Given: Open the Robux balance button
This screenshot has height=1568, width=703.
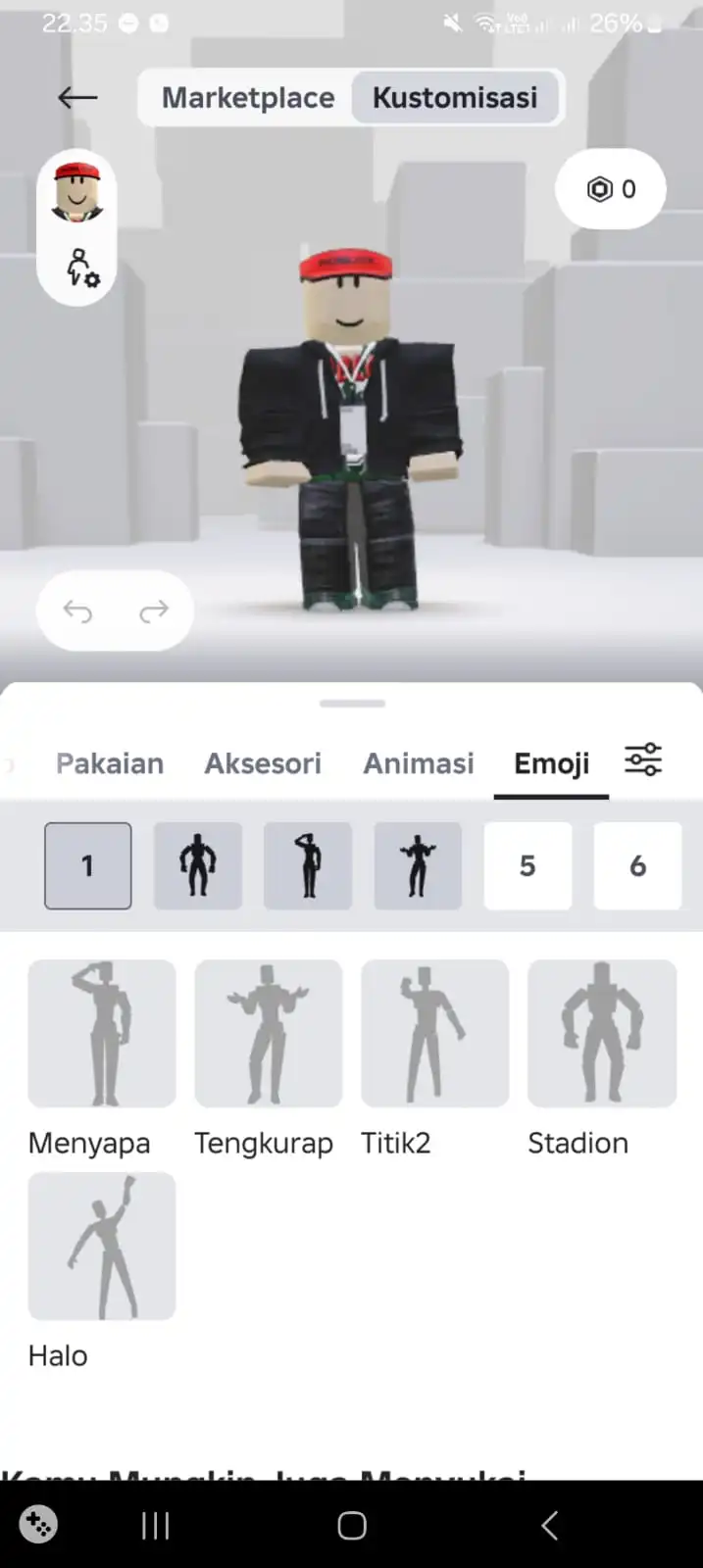Looking at the screenshot, I should point(611,189).
